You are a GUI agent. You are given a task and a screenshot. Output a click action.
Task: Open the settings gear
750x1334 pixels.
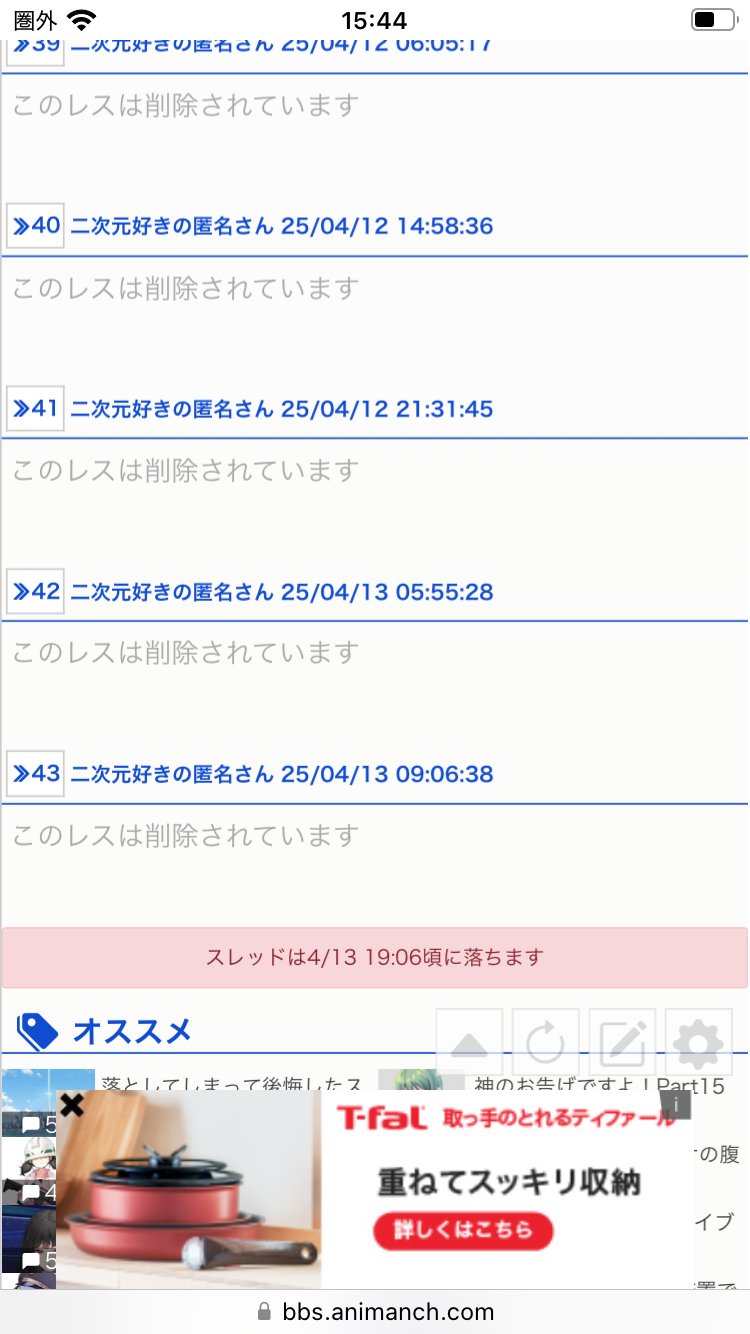[698, 1043]
